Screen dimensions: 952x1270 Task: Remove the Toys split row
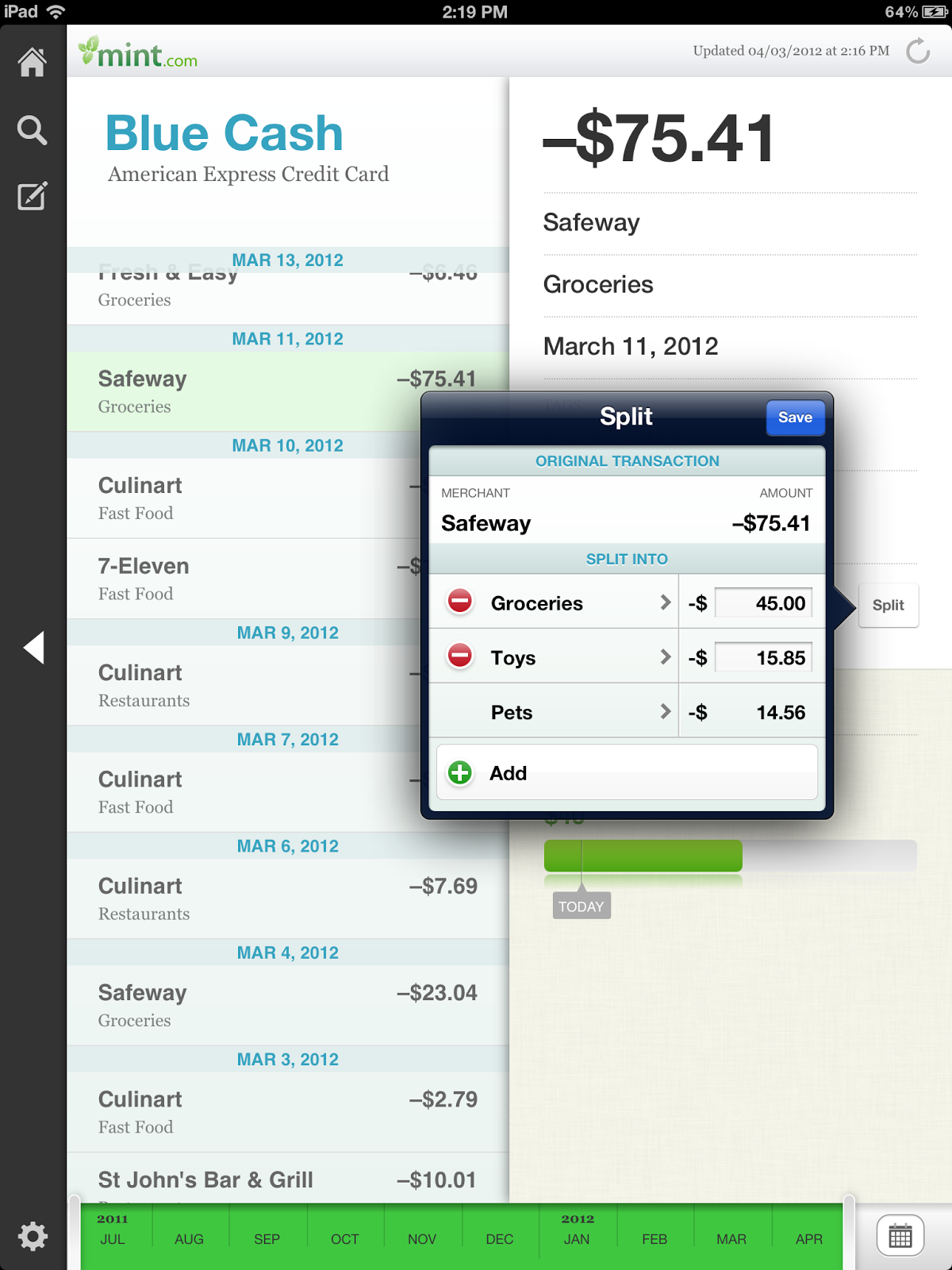460,656
